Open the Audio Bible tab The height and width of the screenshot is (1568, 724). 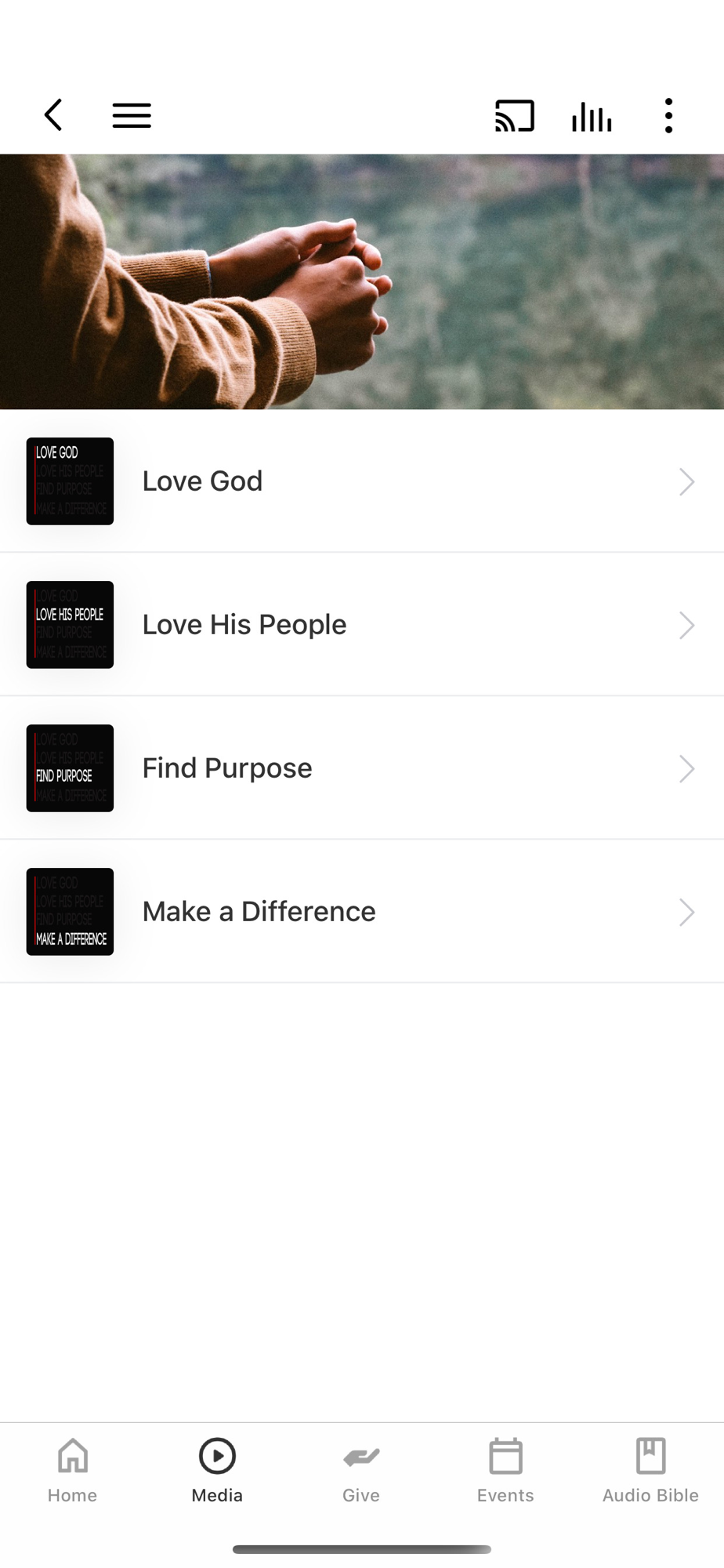(650, 1470)
